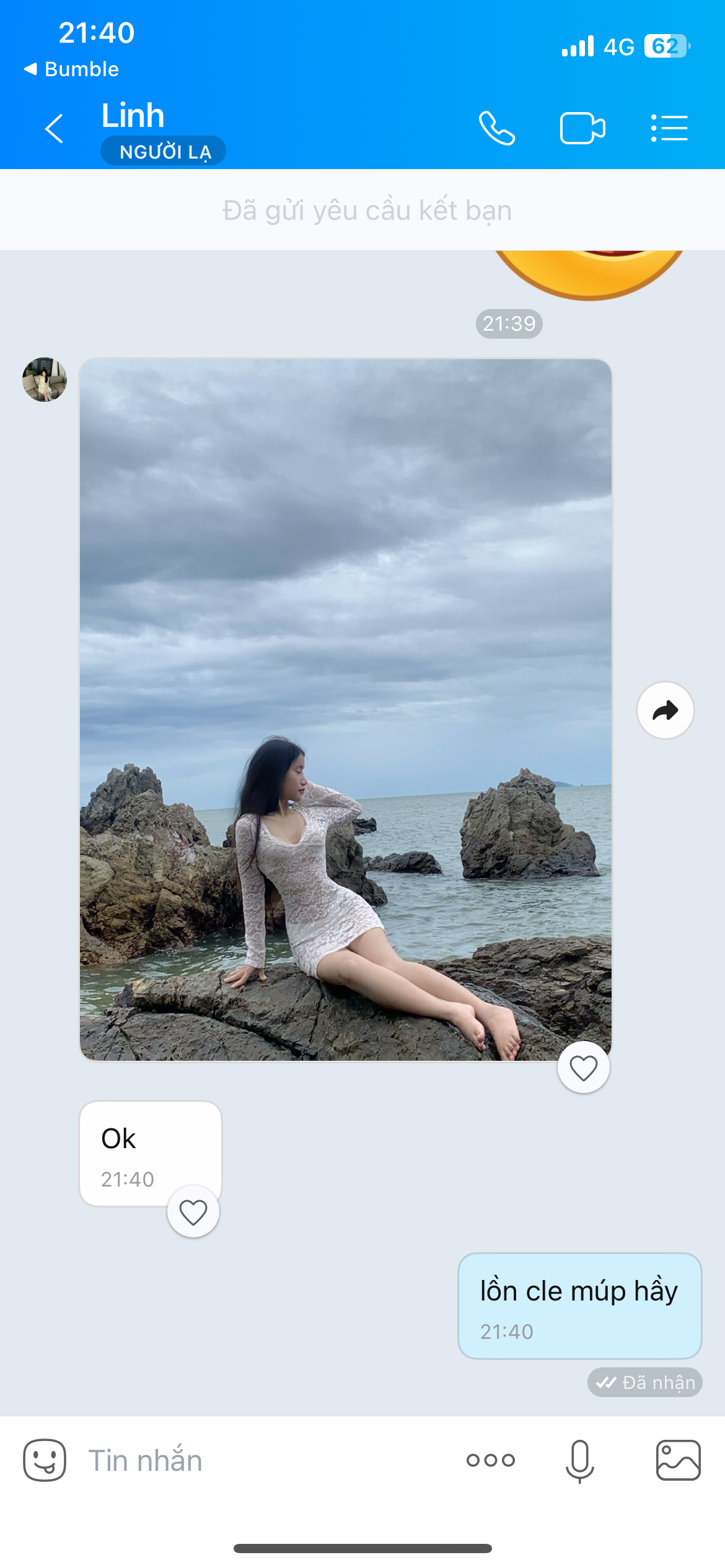Screen dimensions: 725x1568
Task: React with heart to the photo
Action: pyautogui.click(x=583, y=1068)
